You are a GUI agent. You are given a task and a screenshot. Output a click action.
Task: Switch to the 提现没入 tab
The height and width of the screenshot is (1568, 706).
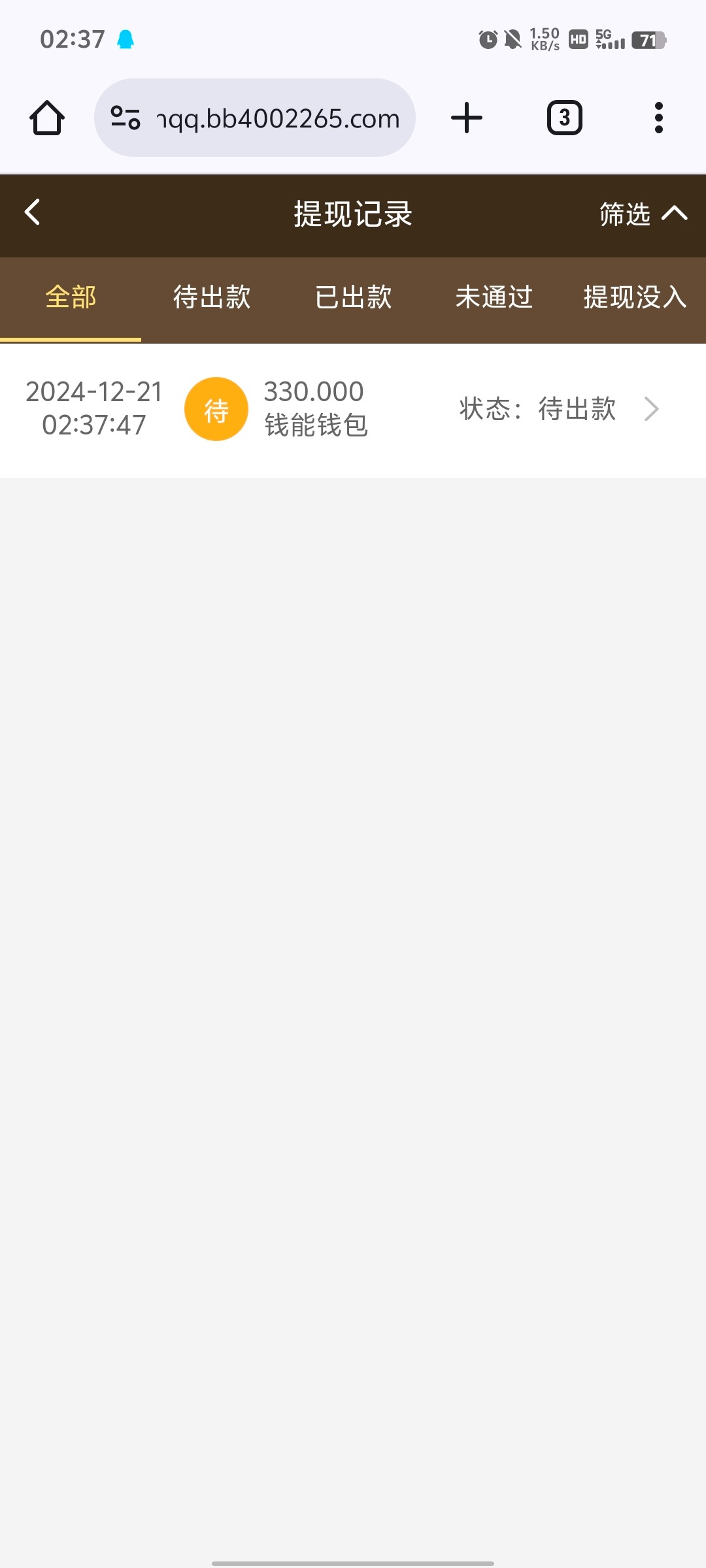634,297
